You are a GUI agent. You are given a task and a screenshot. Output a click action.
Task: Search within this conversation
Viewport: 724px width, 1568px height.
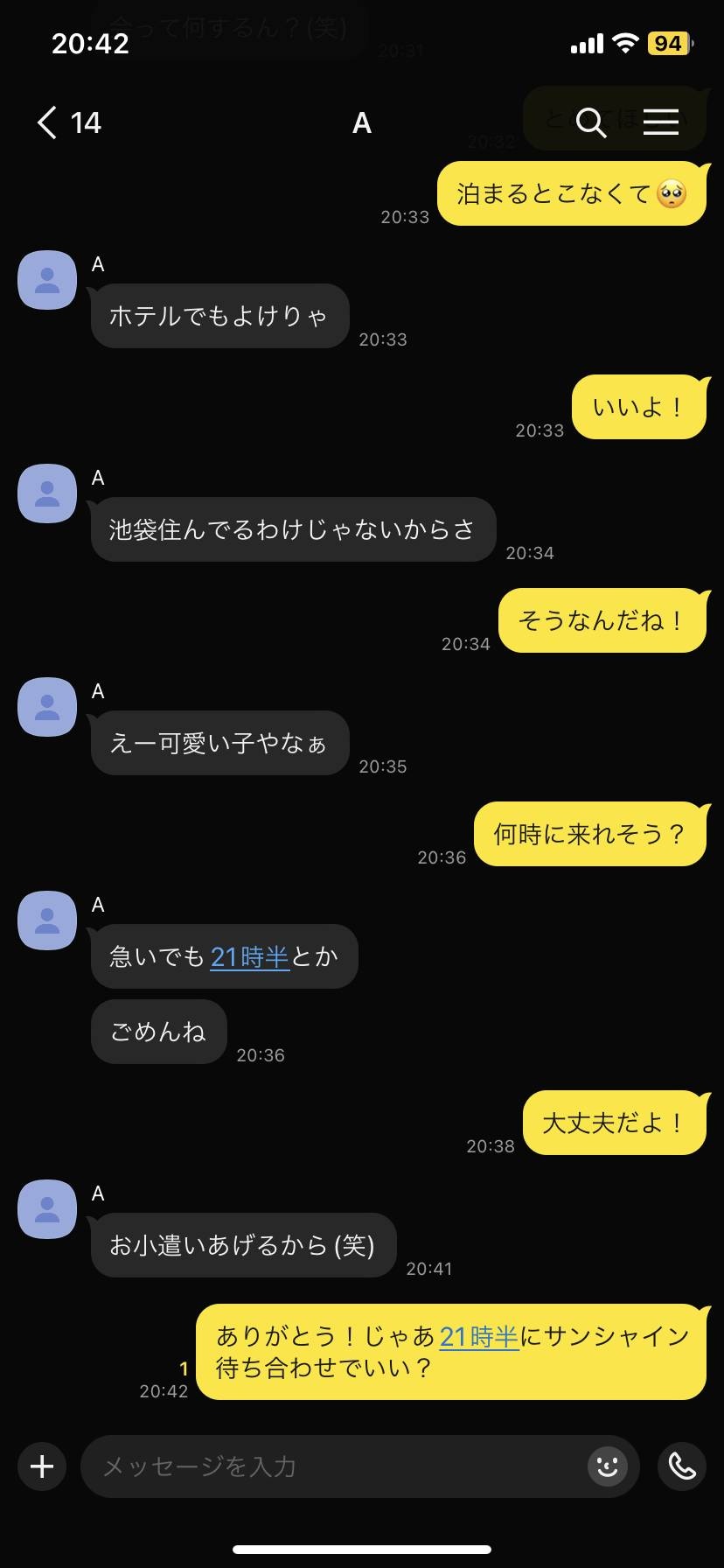pos(591,122)
